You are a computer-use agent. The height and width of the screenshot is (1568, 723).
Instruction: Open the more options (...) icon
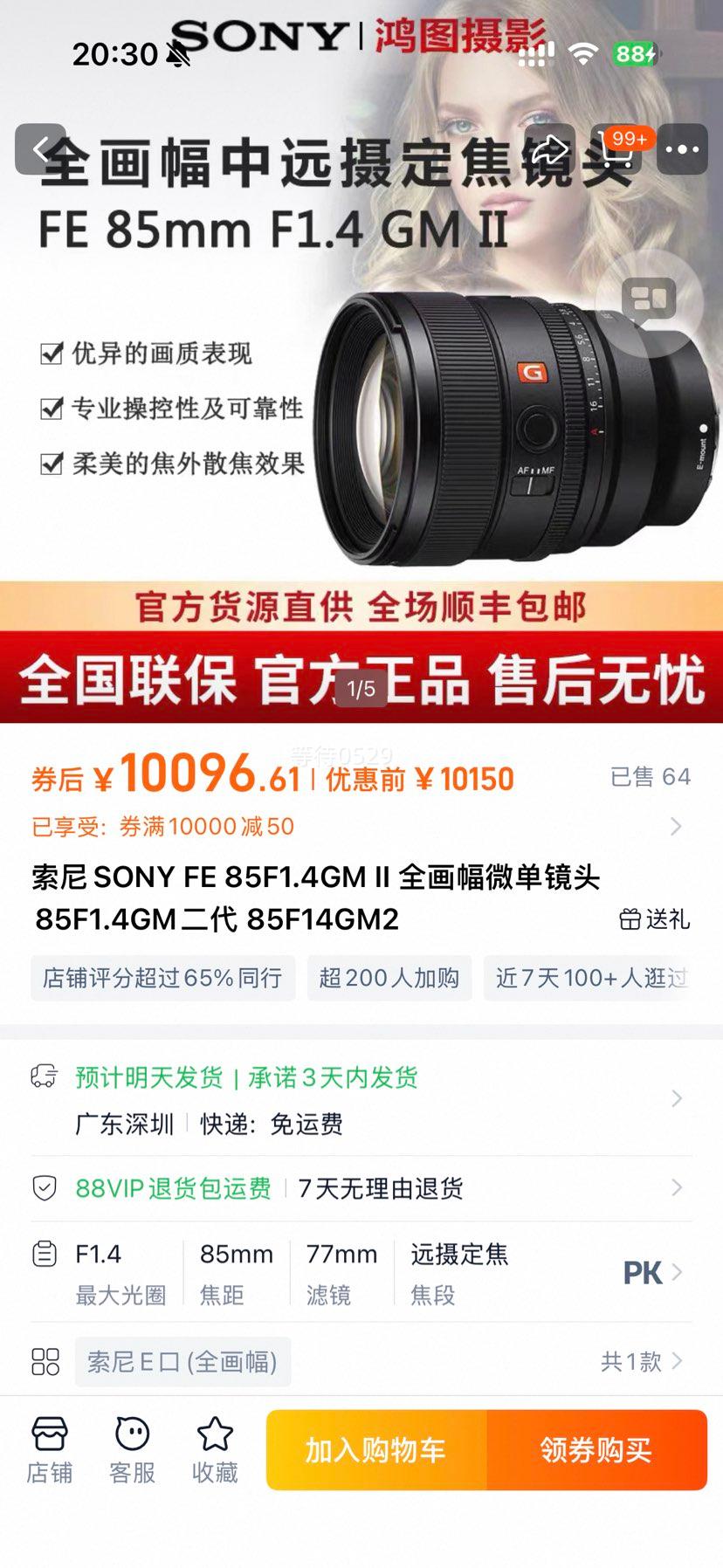click(682, 148)
